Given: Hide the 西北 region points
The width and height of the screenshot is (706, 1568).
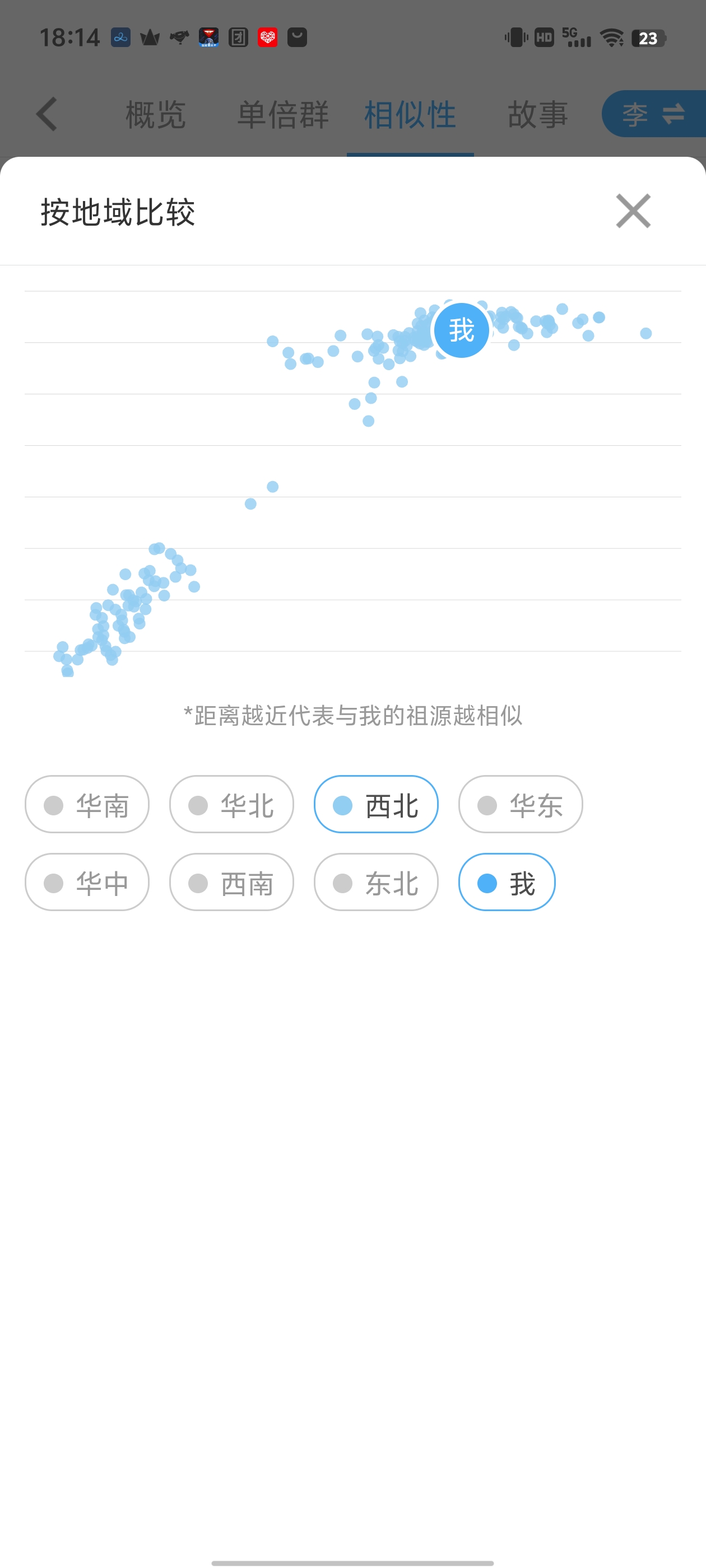Looking at the screenshot, I should (376, 804).
